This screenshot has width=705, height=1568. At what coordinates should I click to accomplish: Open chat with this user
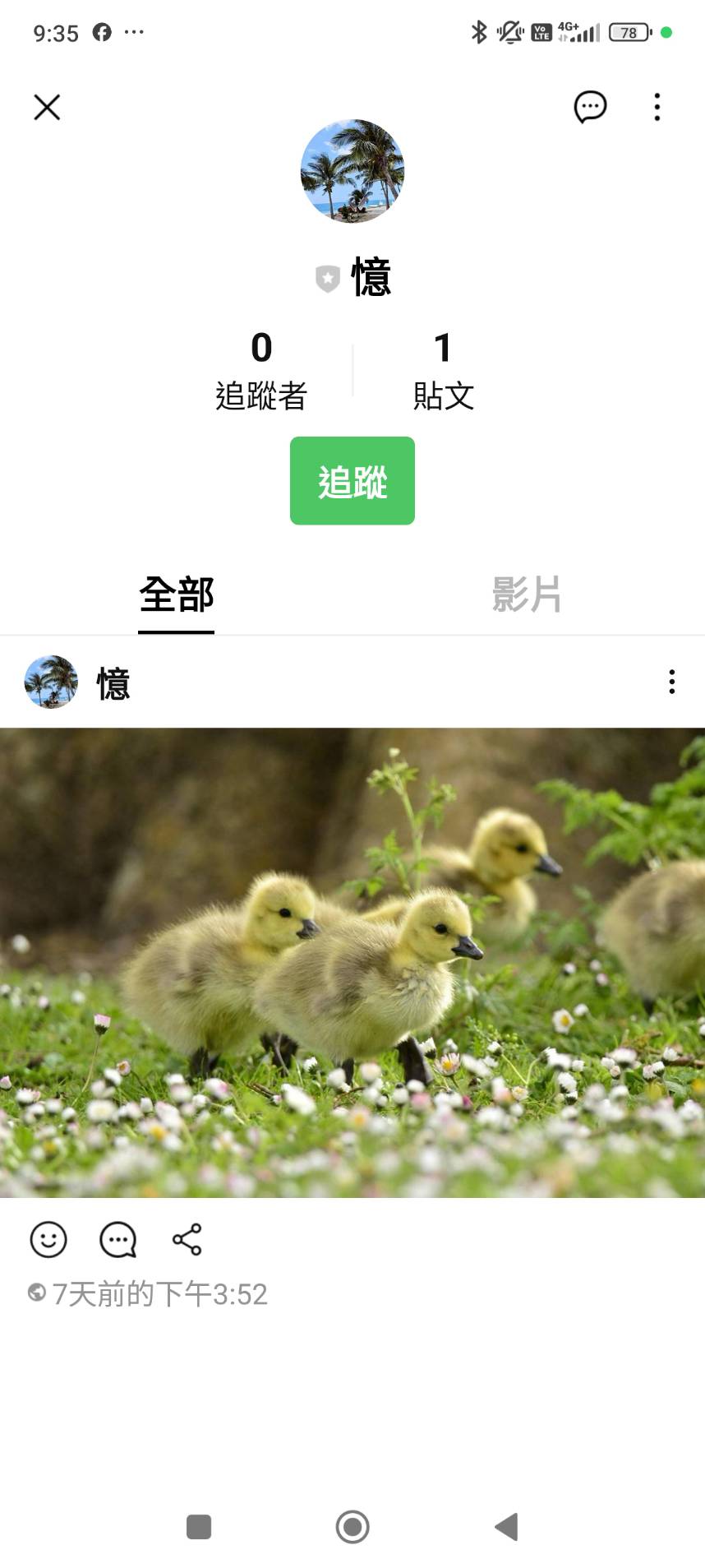pyautogui.click(x=589, y=107)
